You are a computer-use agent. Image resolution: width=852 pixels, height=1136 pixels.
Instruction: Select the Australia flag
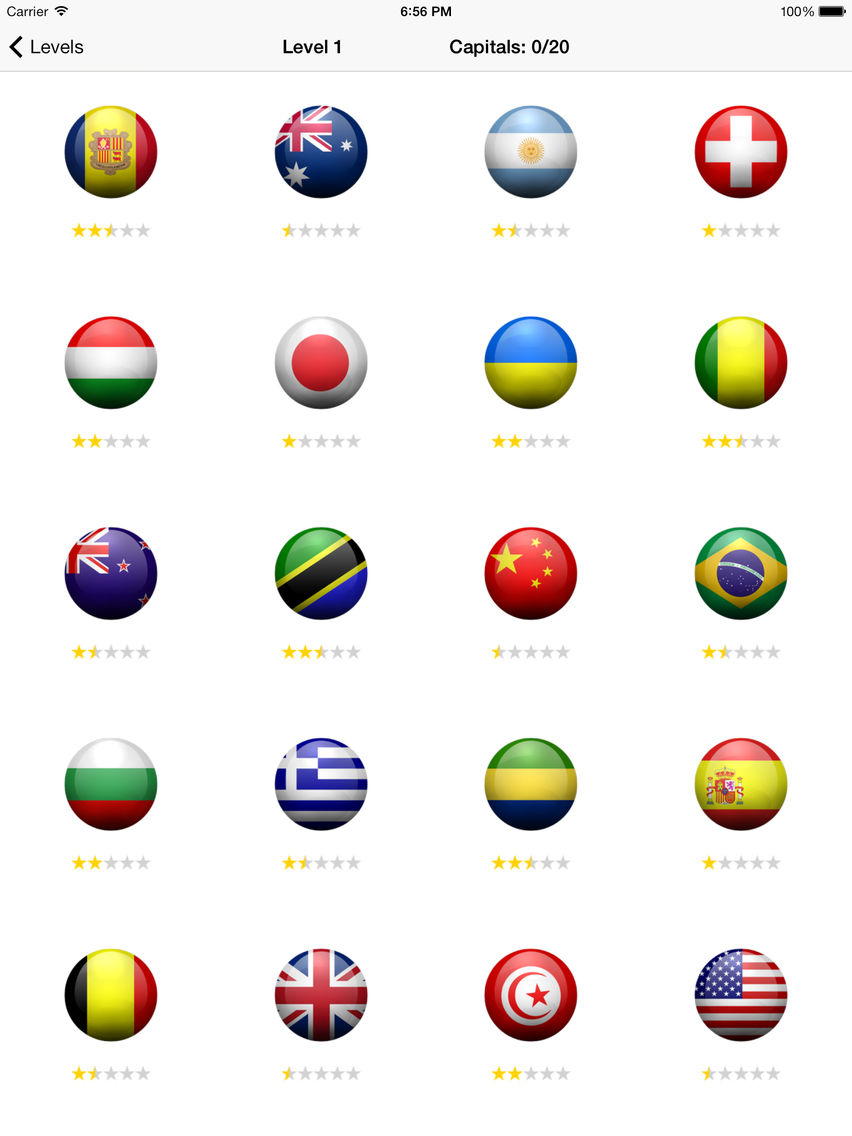(321, 152)
